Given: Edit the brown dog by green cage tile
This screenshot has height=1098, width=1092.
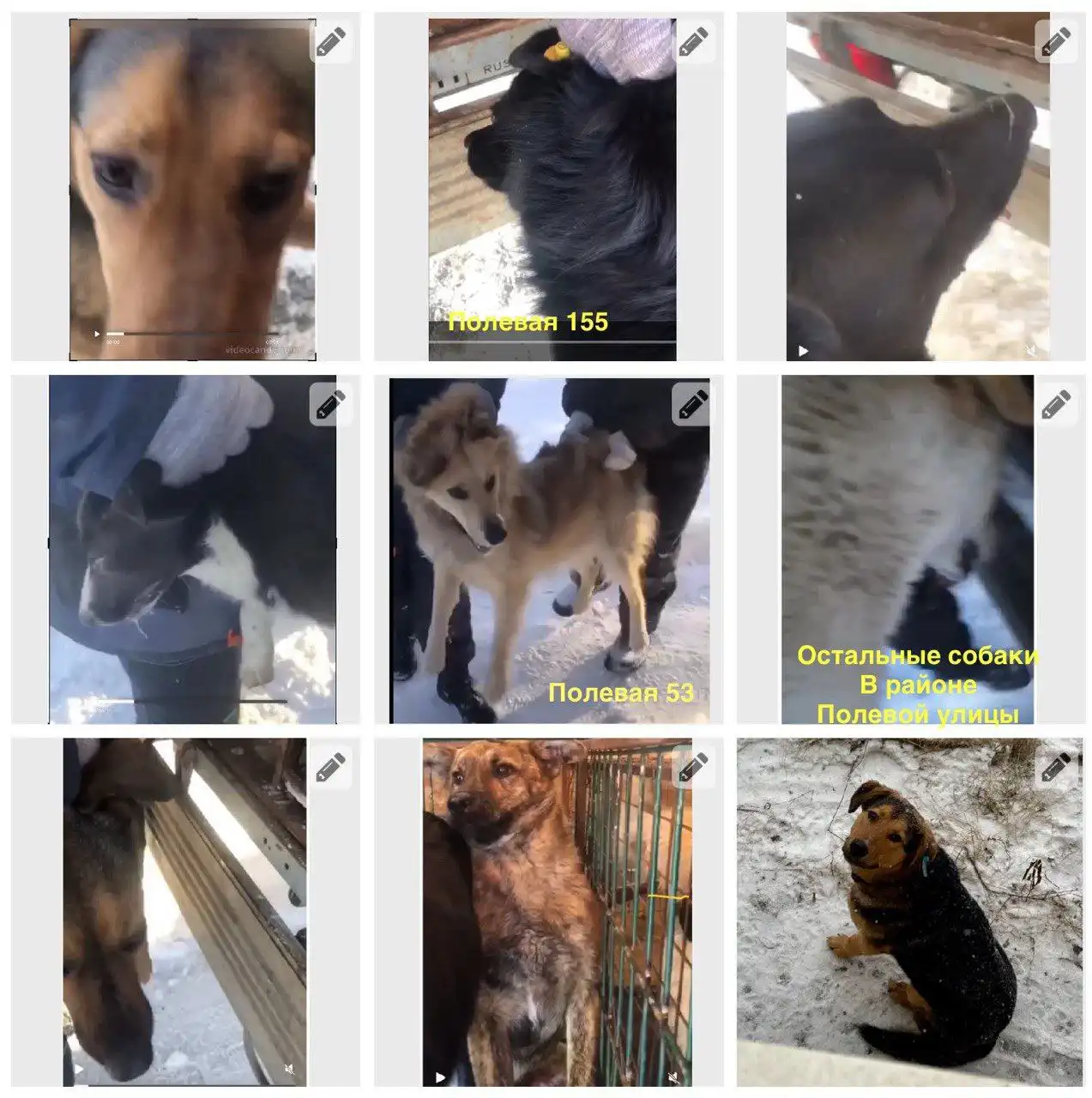Looking at the screenshot, I should click(693, 768).
